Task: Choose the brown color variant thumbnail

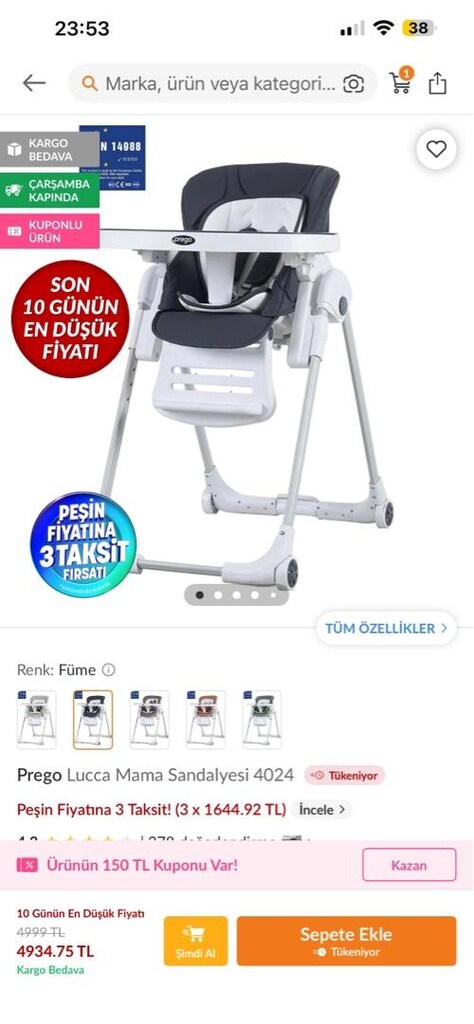Action: (205, 719)
